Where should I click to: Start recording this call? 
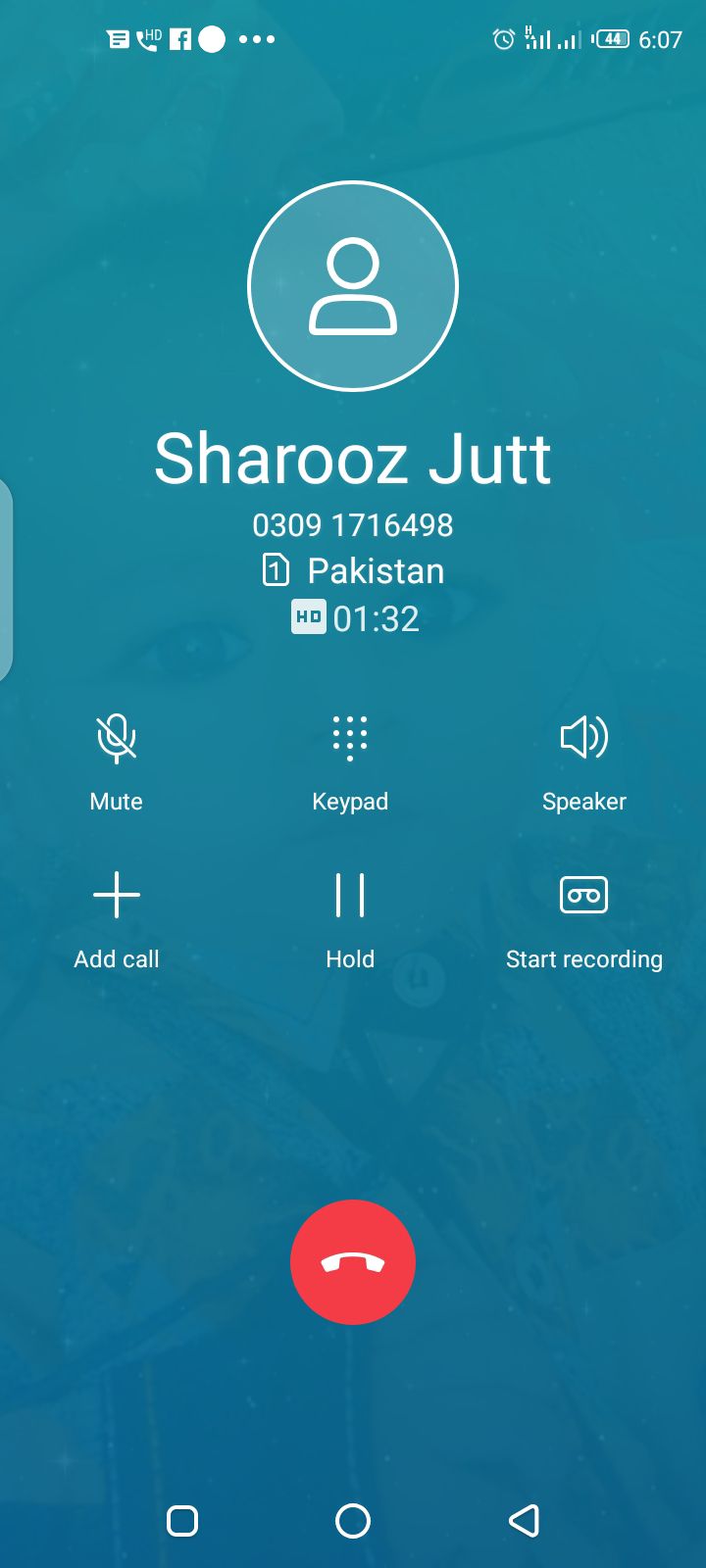[583, 896]
